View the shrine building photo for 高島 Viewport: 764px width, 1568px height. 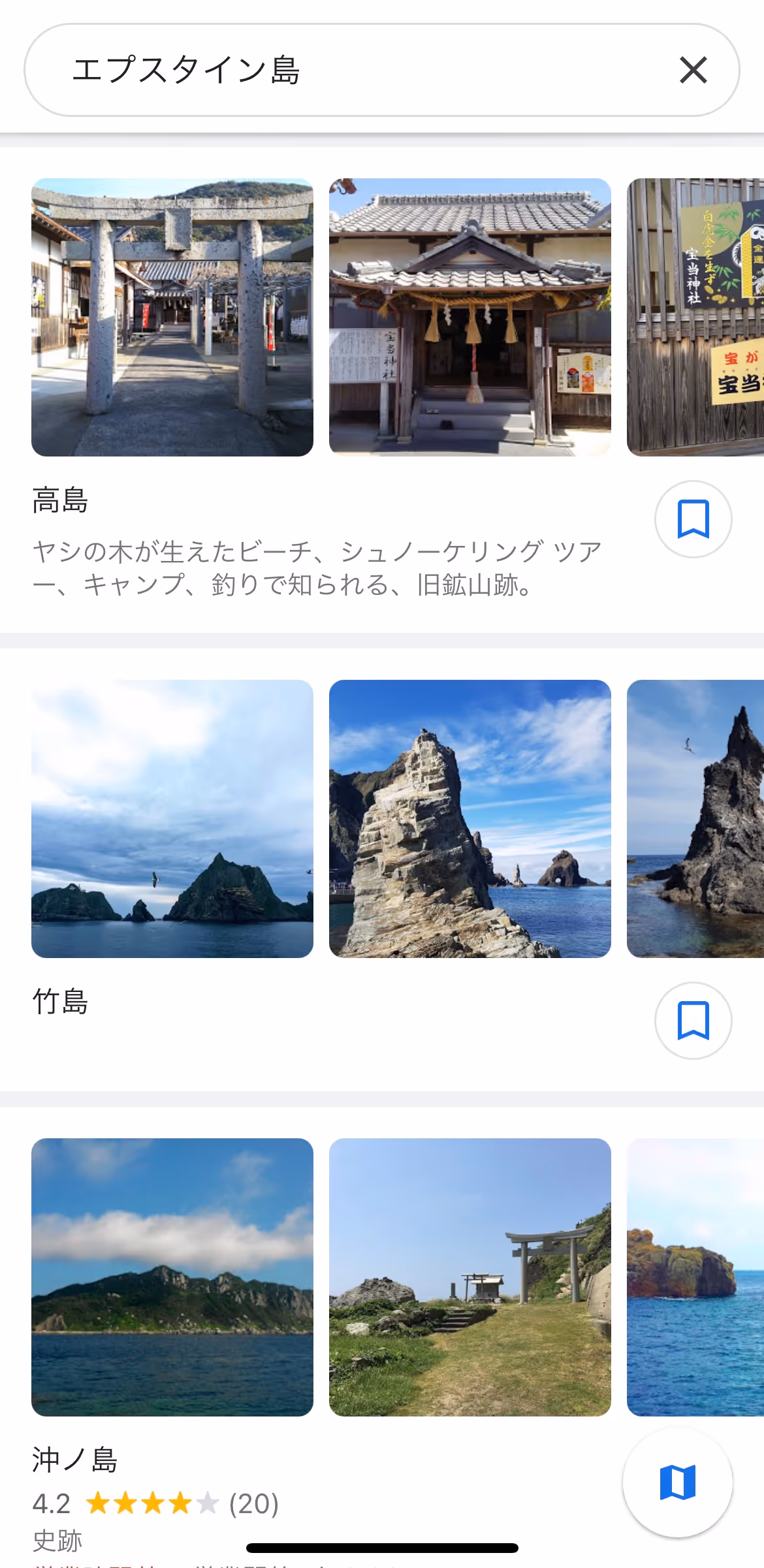470,317
